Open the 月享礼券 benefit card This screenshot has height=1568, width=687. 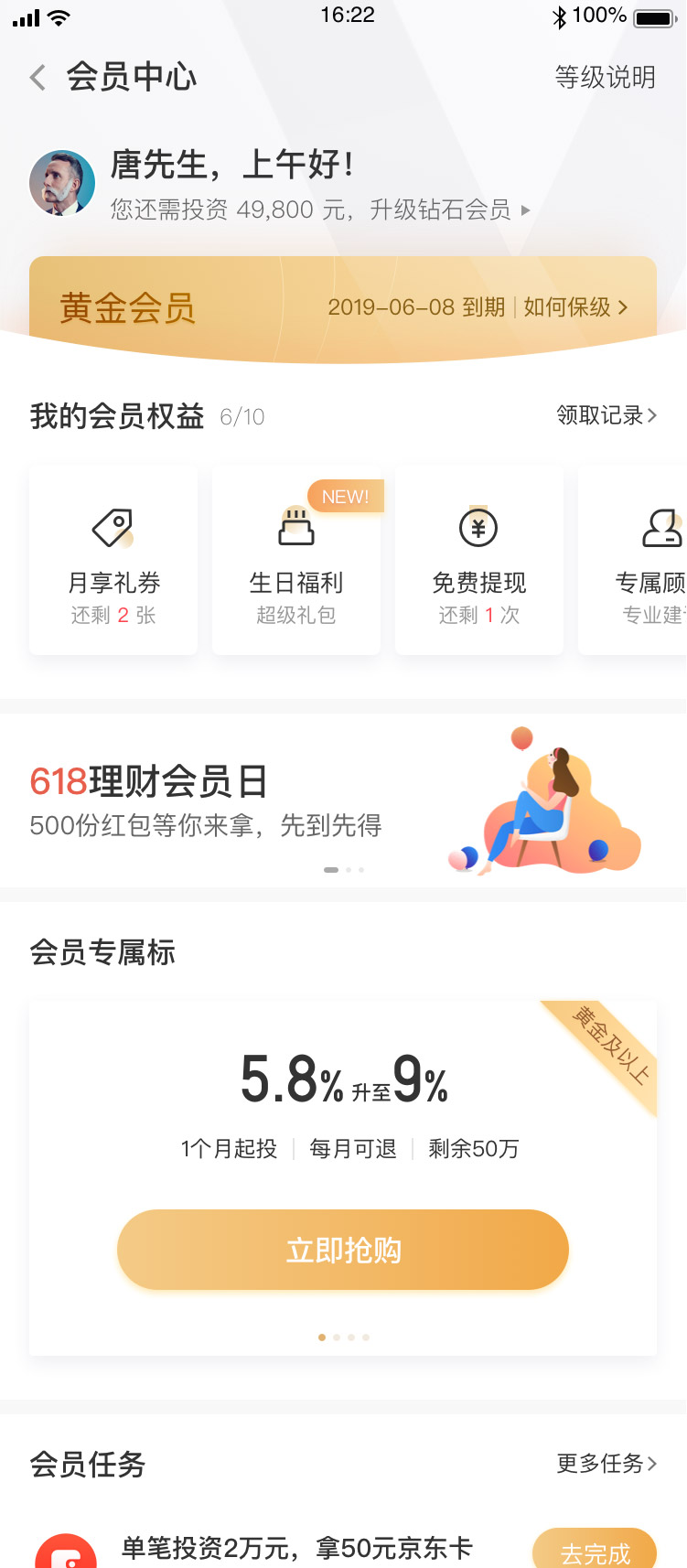tap(113, 560)
